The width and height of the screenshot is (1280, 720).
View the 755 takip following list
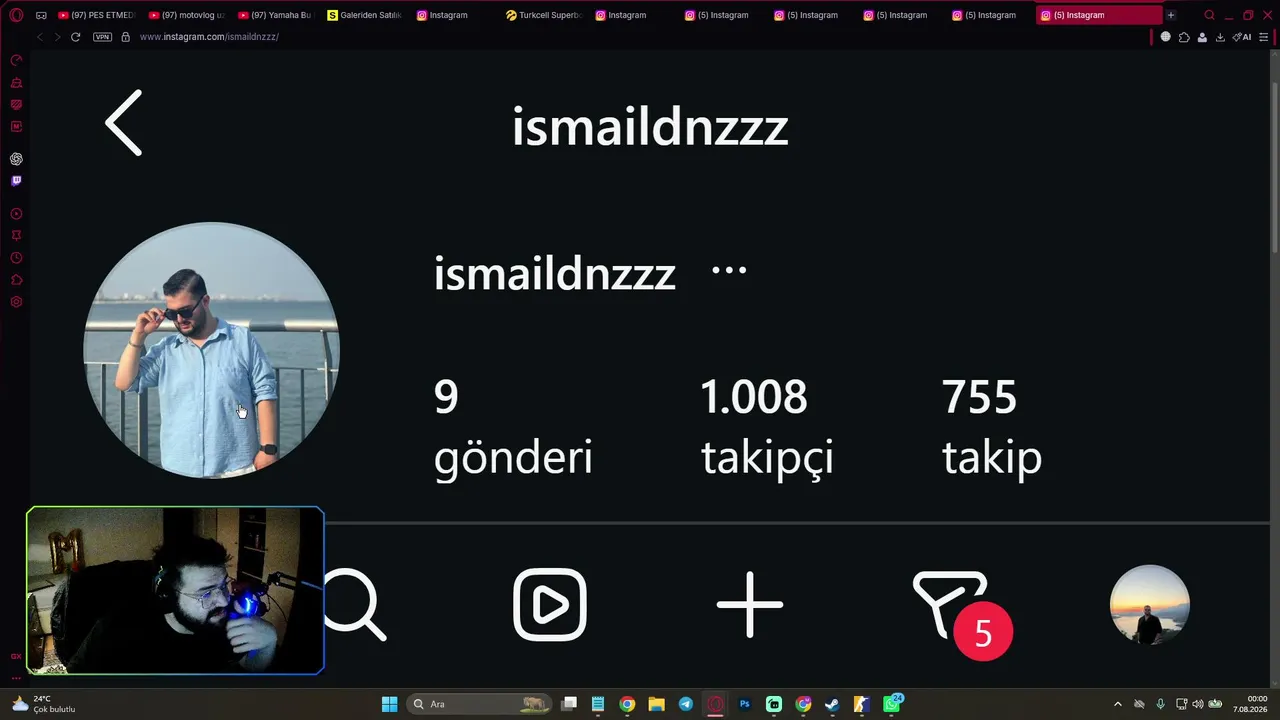pyautogui.click(x=991, y=427)
